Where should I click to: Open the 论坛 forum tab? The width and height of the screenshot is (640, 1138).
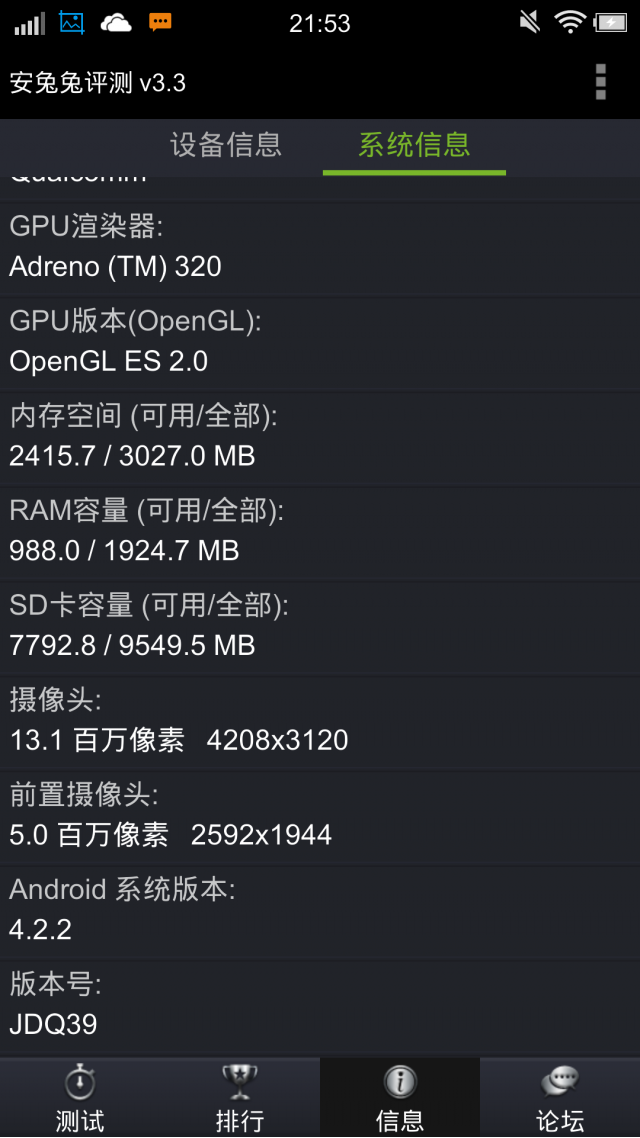coord(560,1097)
